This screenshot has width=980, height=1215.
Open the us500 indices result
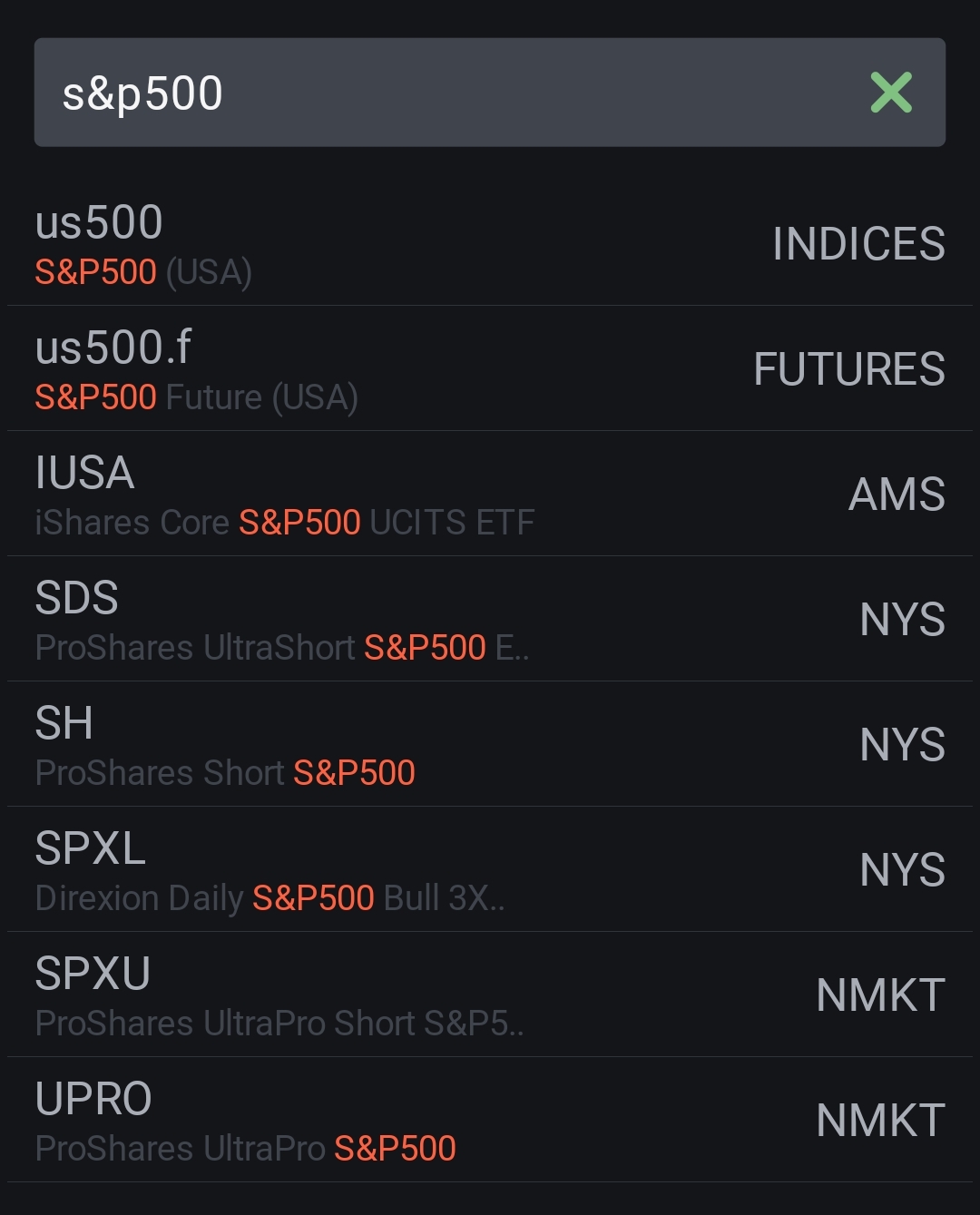[490, 245]
